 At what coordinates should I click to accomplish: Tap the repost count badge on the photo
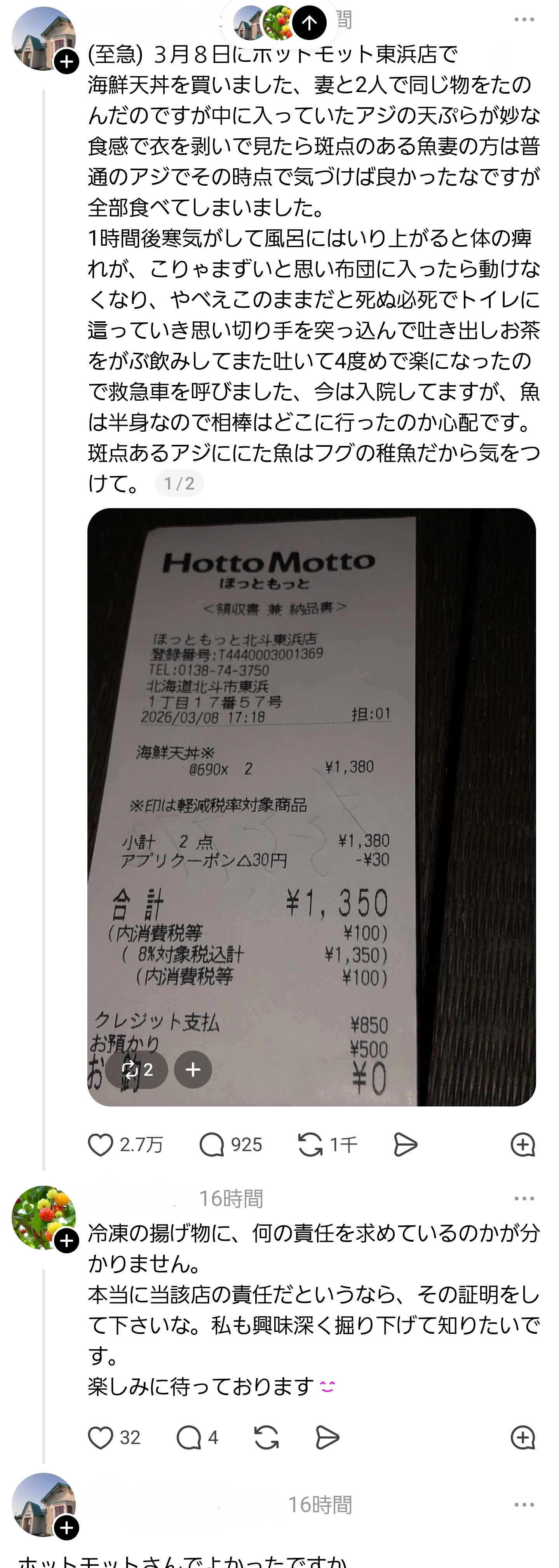click(x=136, y=1070)
